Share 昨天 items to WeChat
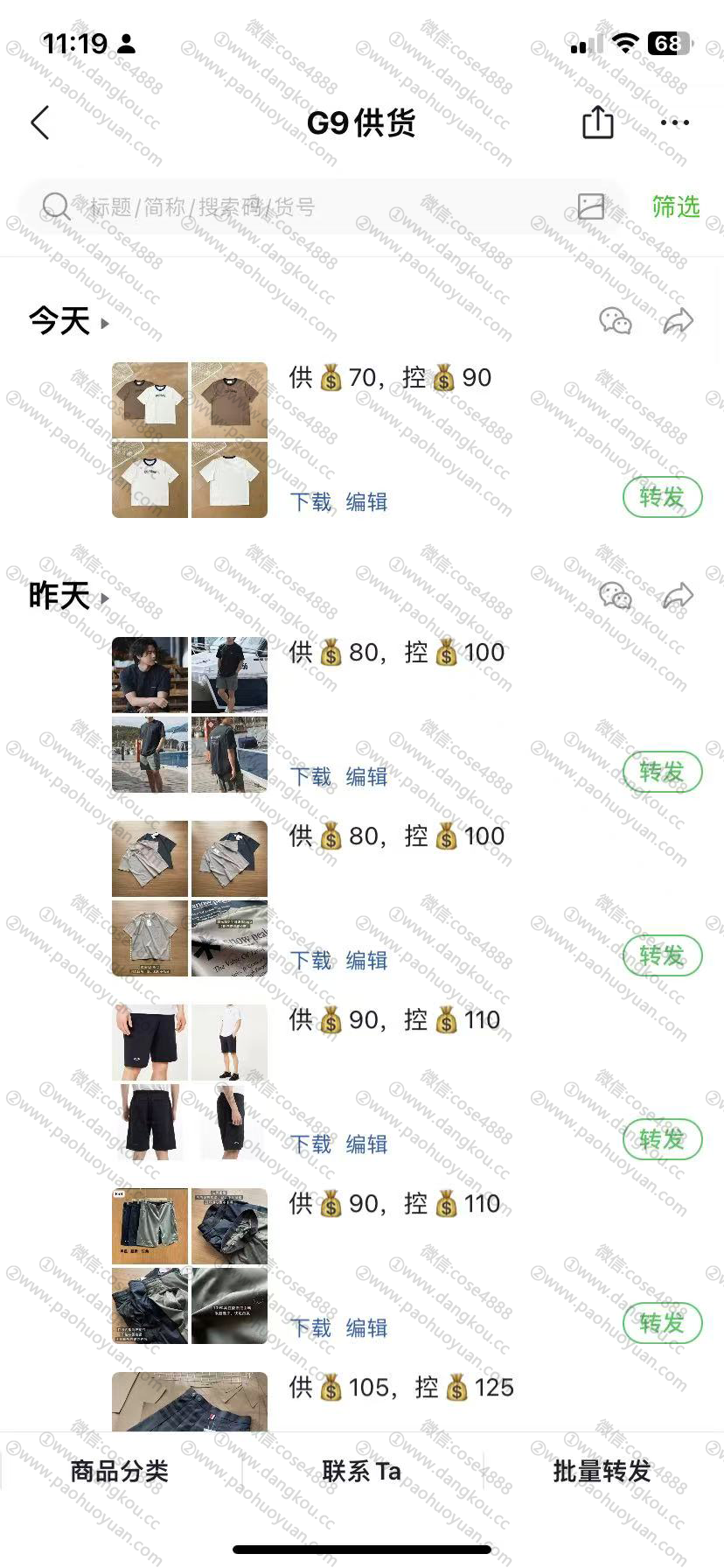 [x=616, y=596]
